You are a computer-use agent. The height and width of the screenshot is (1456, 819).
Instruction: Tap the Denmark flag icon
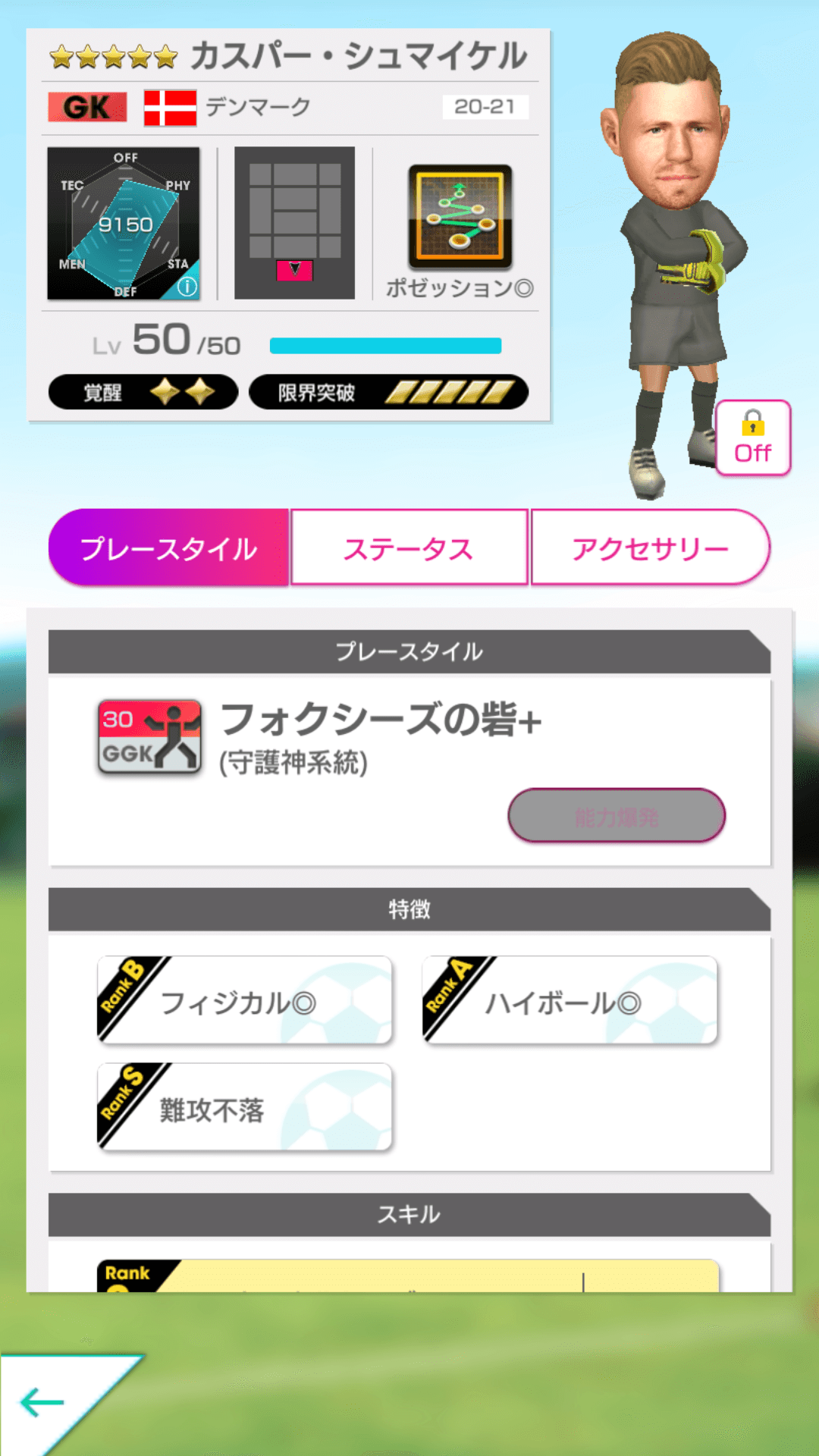point(170,106)
